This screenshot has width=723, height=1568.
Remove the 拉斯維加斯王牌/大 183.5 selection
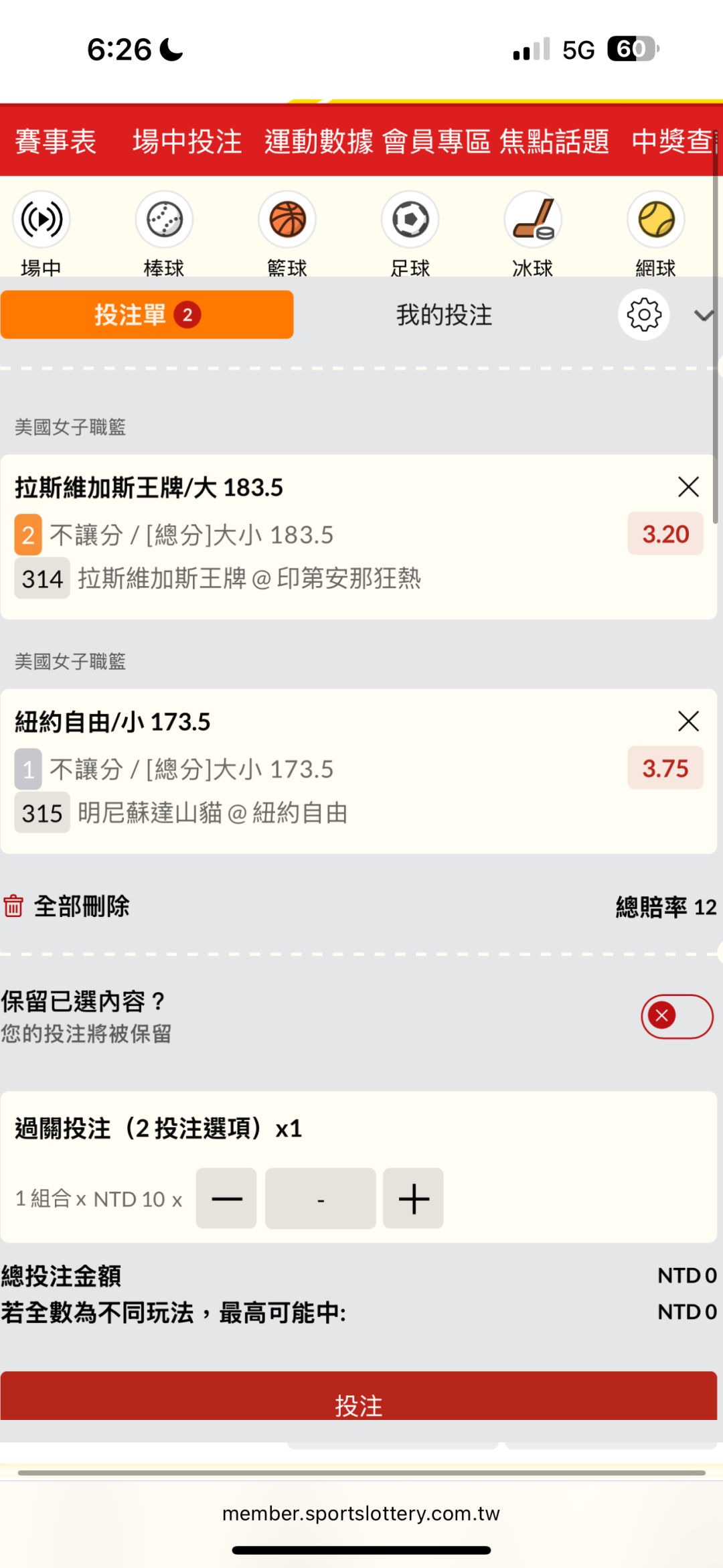(688, 487)
